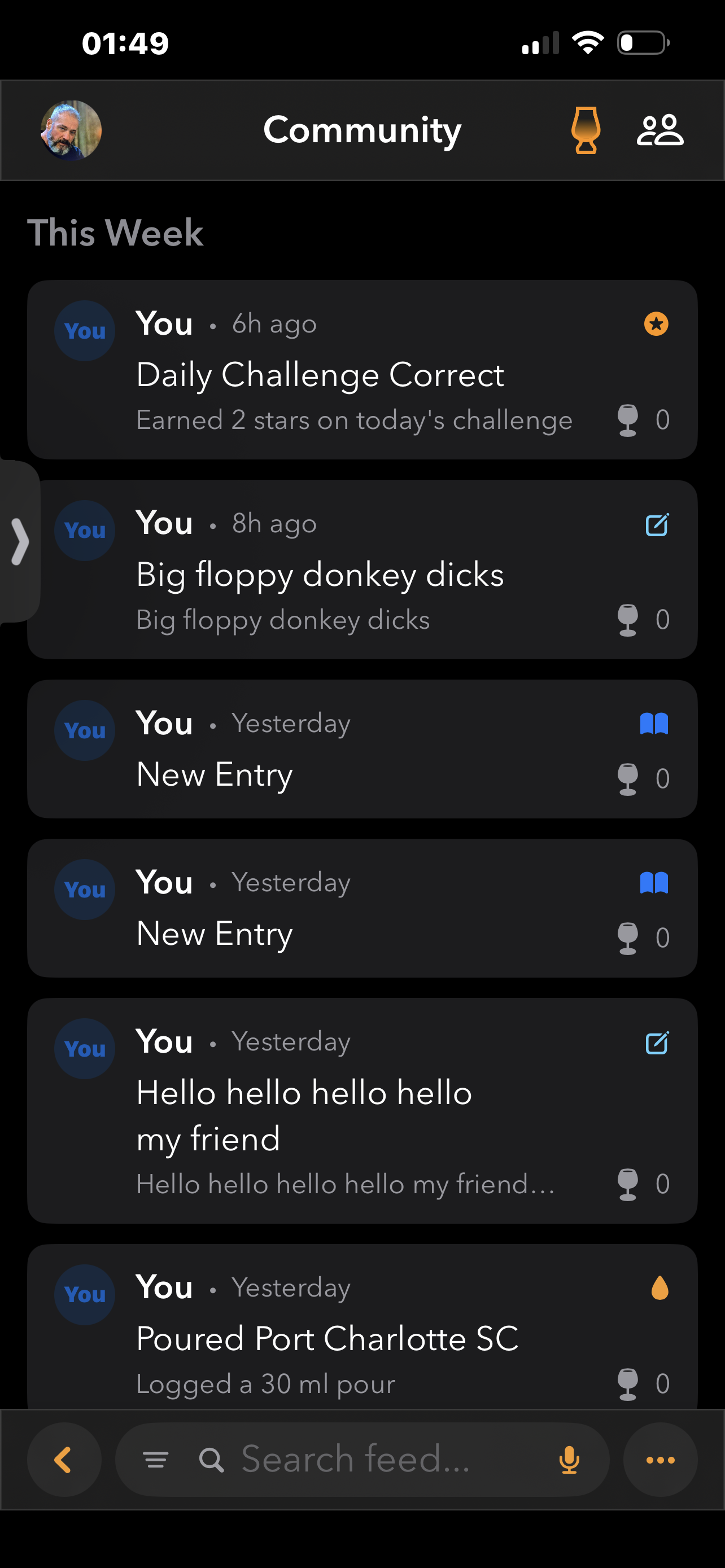Toast the Daily Challenge Correct post
Screen dimensions: 725x1568
[628, 420]
